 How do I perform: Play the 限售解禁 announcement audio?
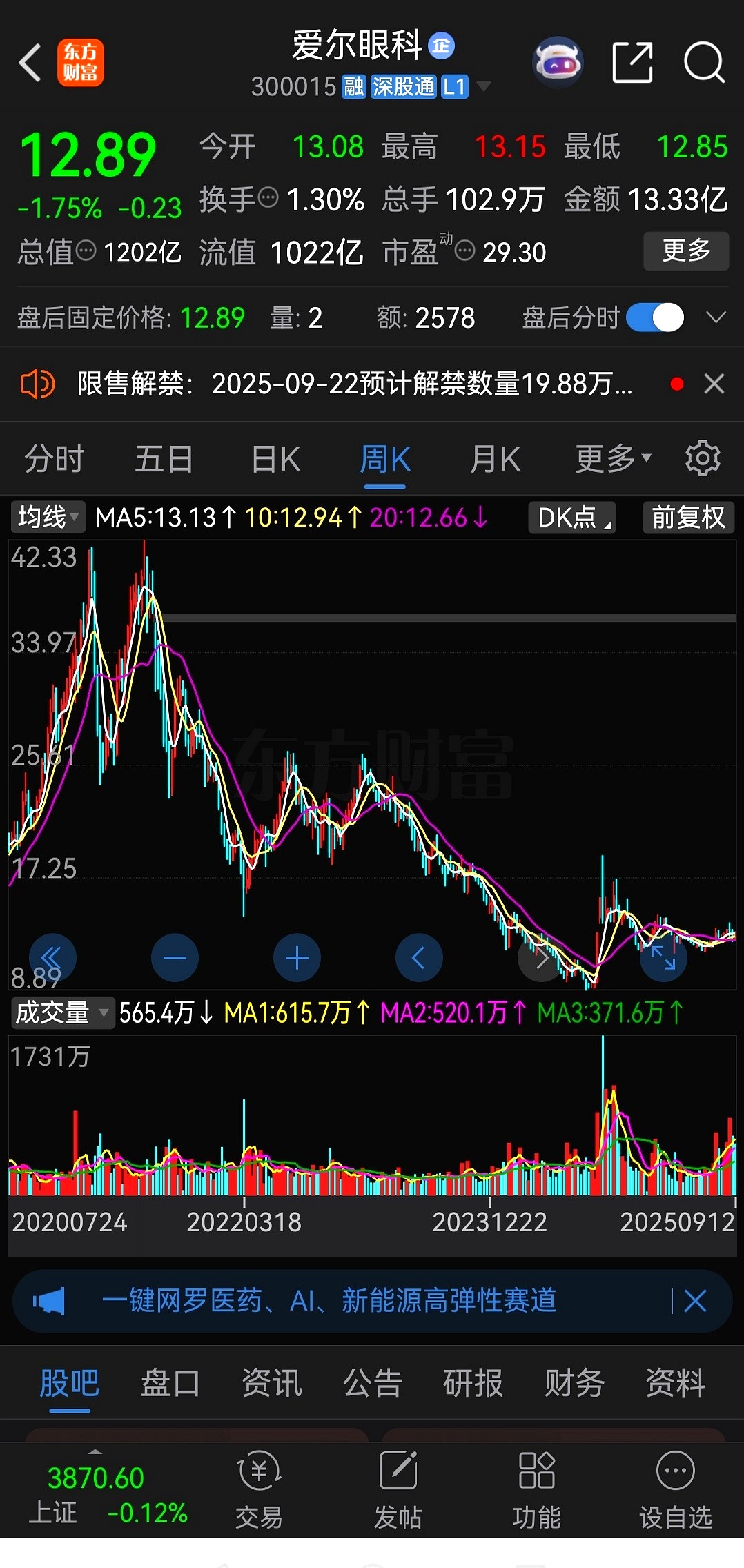click(x=37, y=384)
